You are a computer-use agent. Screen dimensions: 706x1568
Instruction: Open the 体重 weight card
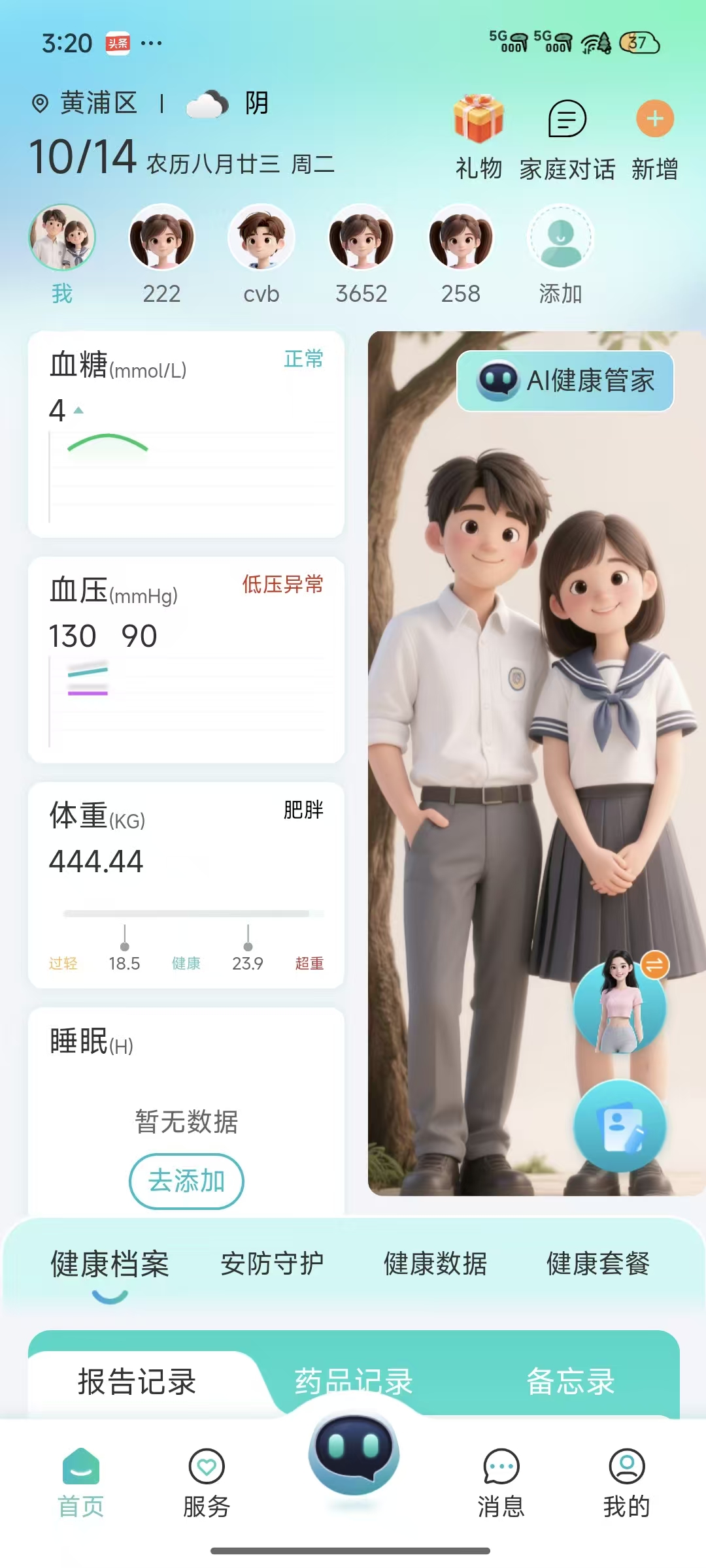(x=186, y=885)
